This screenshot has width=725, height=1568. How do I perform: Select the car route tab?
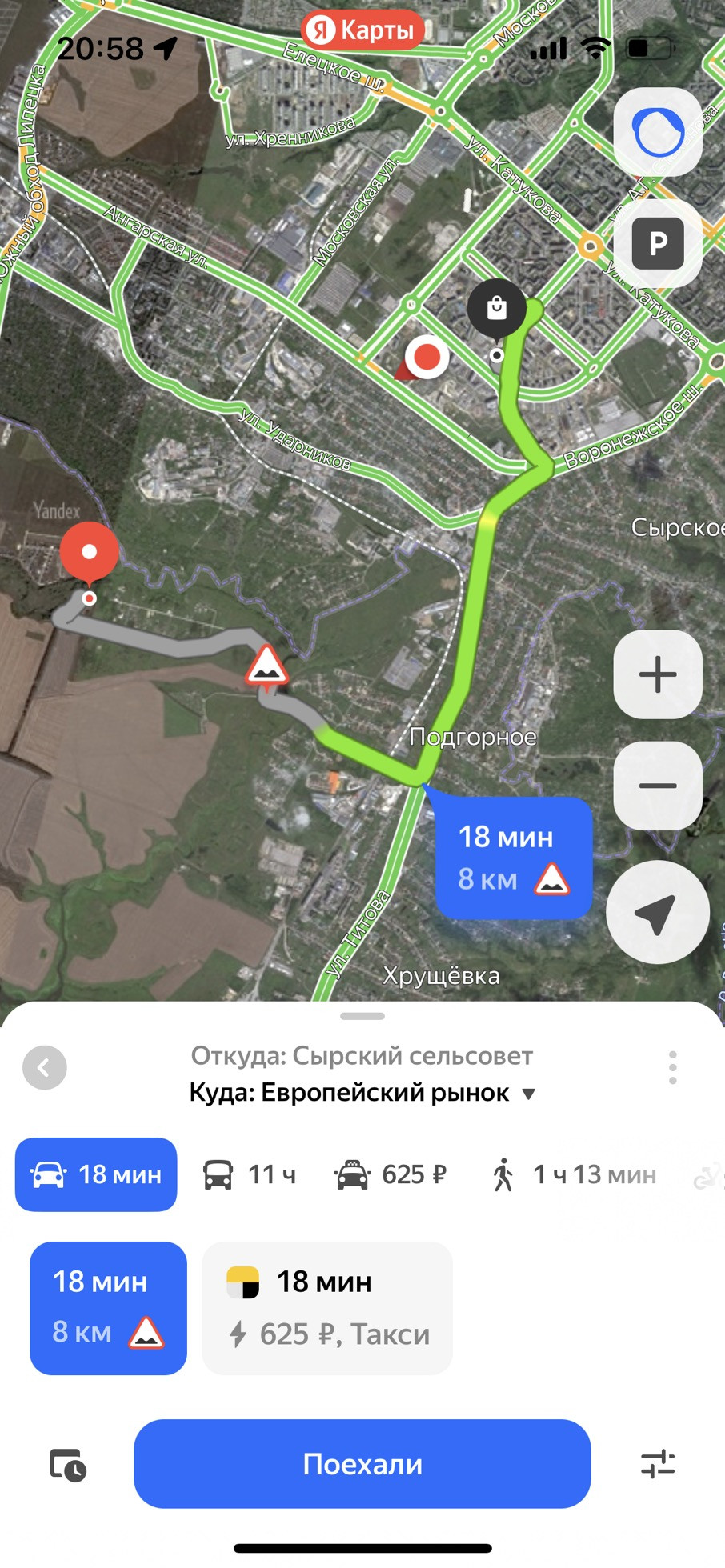pyautogui.click(x=96, y=1174)
